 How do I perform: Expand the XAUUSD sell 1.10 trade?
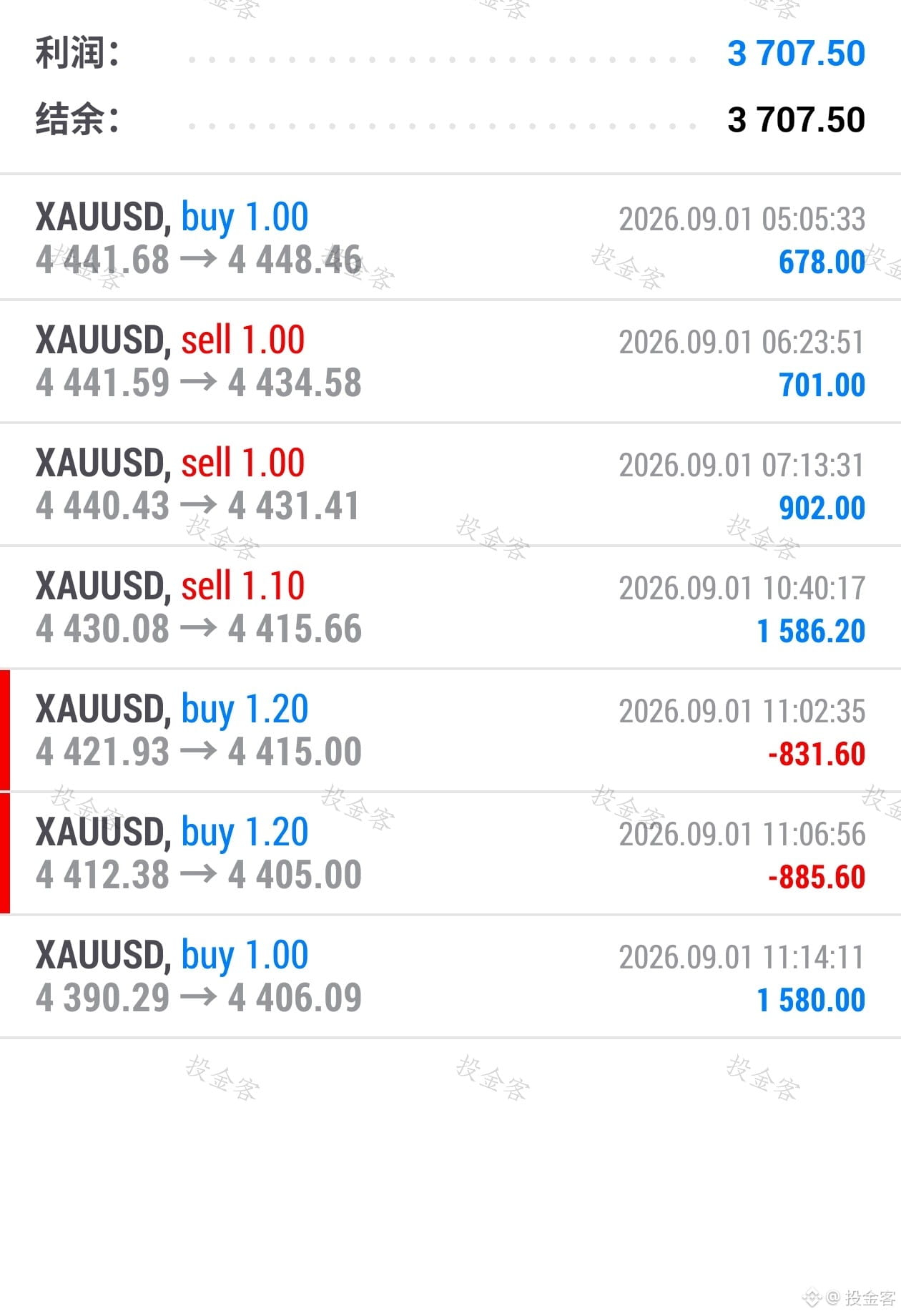[450, 607]
